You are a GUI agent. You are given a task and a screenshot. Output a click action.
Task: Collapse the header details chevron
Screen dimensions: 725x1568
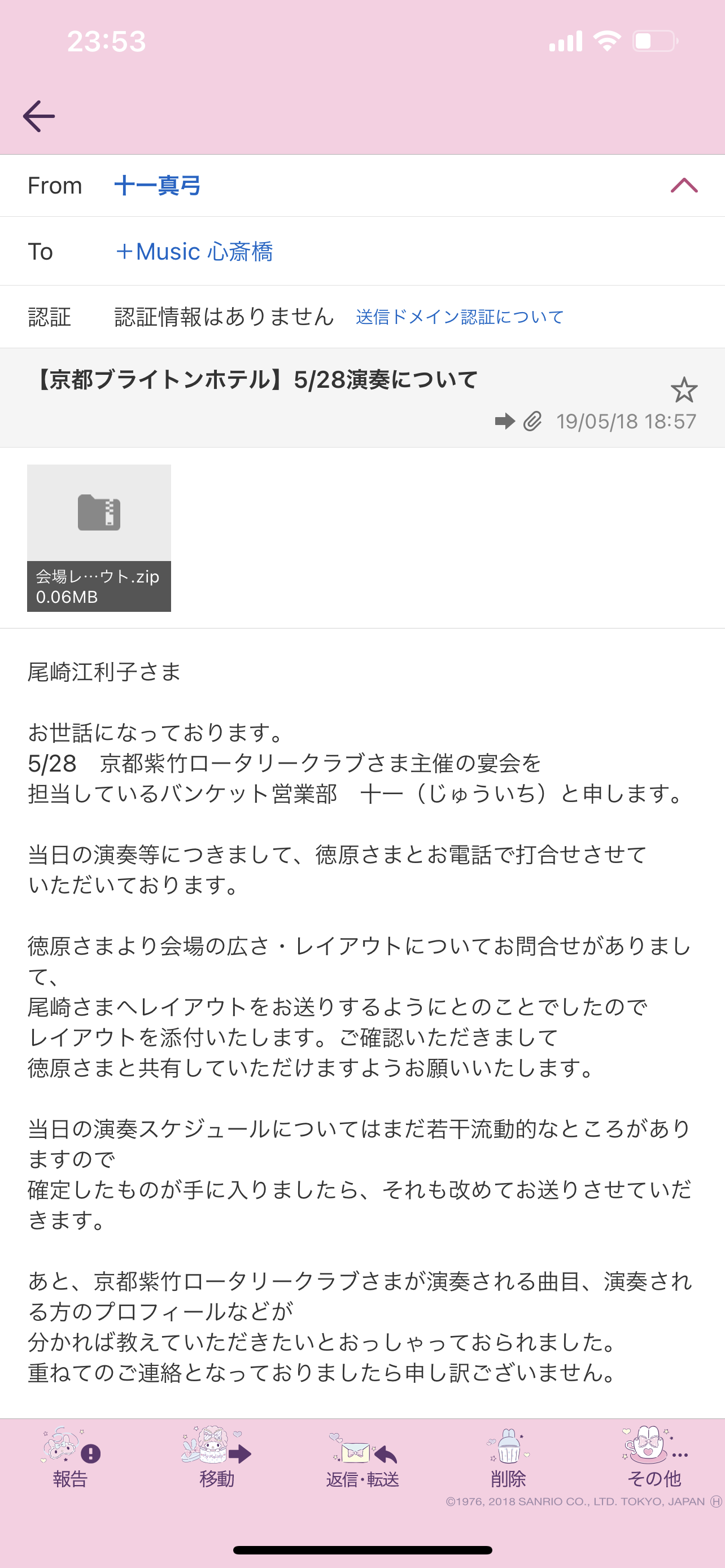pos(684,185)
